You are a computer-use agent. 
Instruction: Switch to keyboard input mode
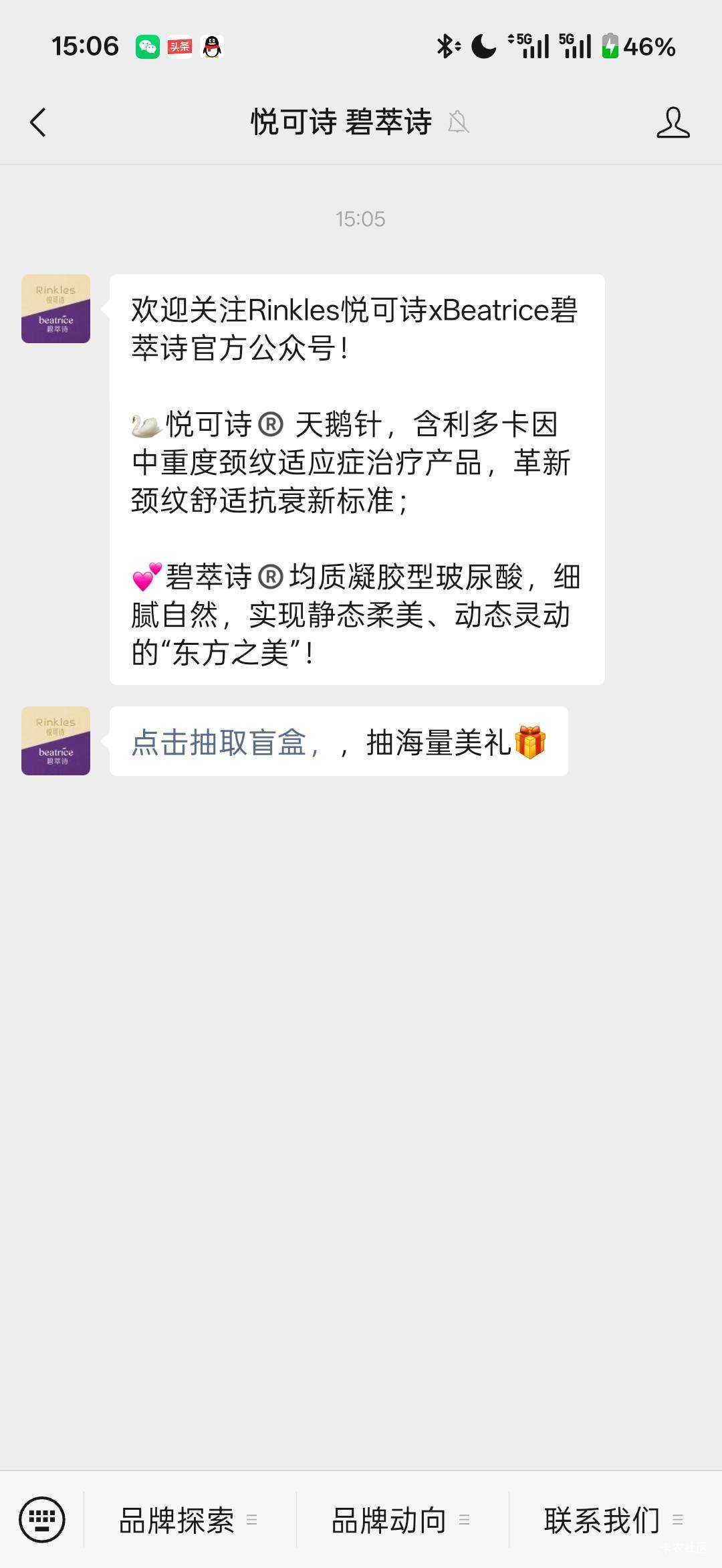(42, 1520)
